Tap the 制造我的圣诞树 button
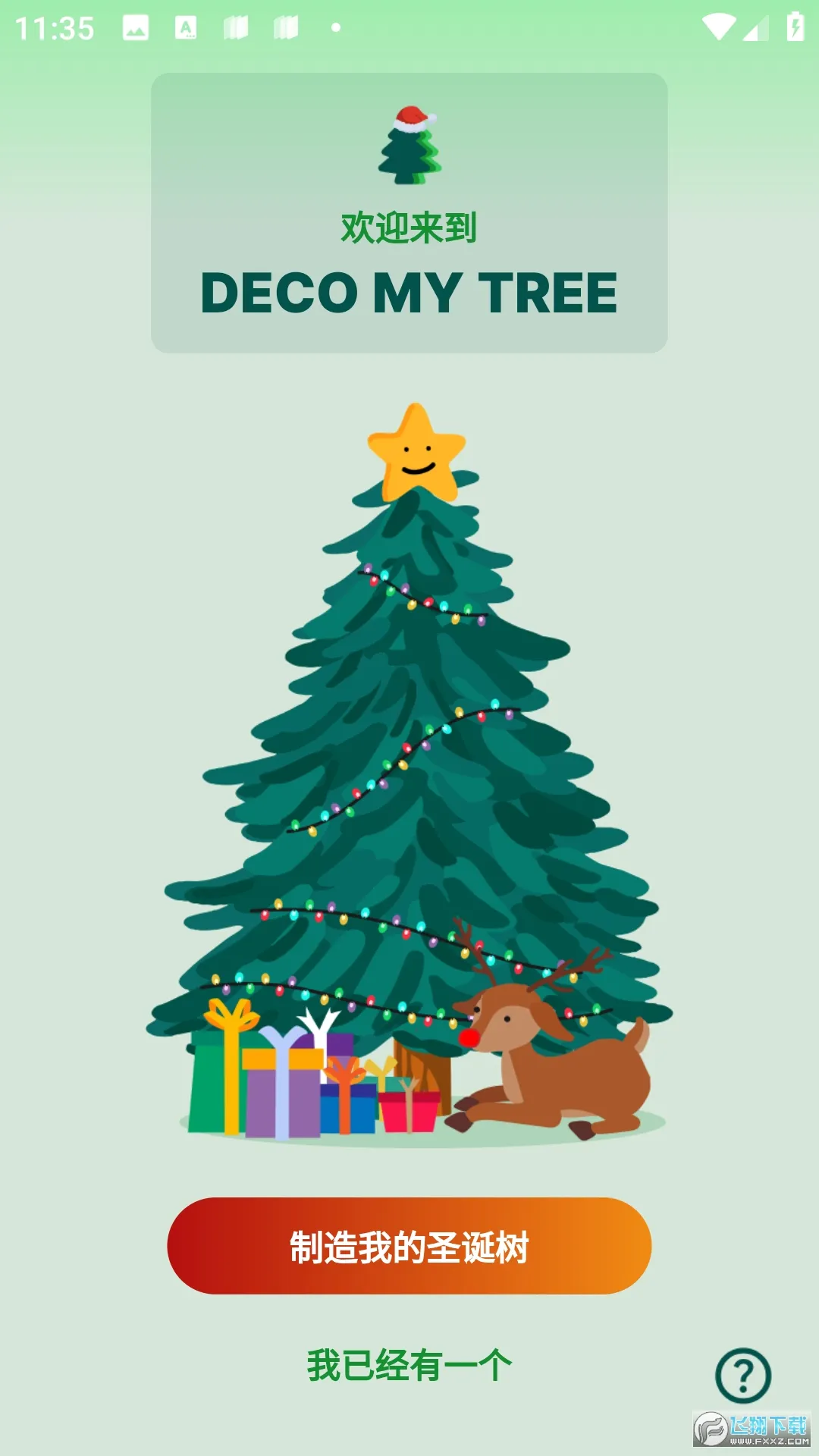Image resolution: width=819 pixels, height=1456 pixels. point(409,1246)
